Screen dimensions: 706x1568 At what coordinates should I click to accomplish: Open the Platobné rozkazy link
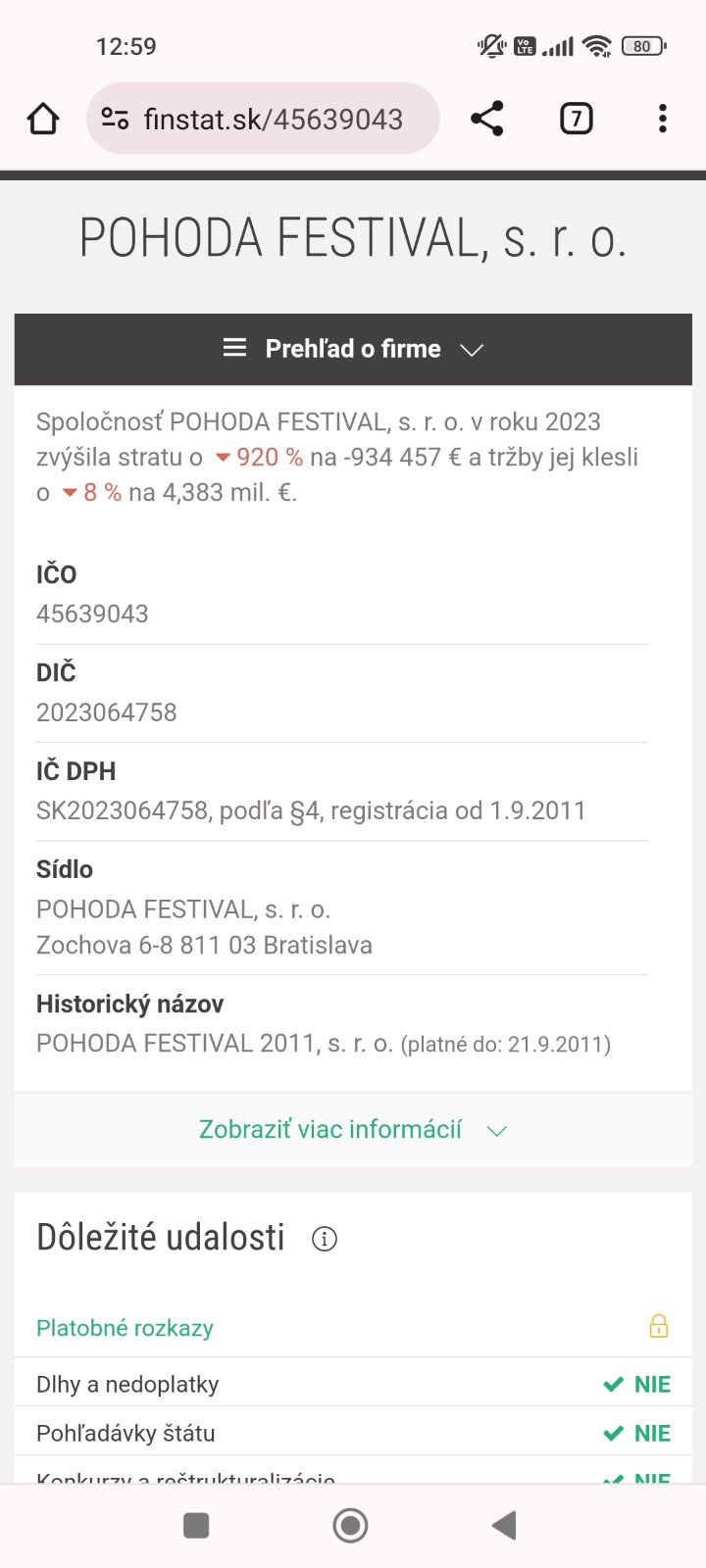point(125,1328)
